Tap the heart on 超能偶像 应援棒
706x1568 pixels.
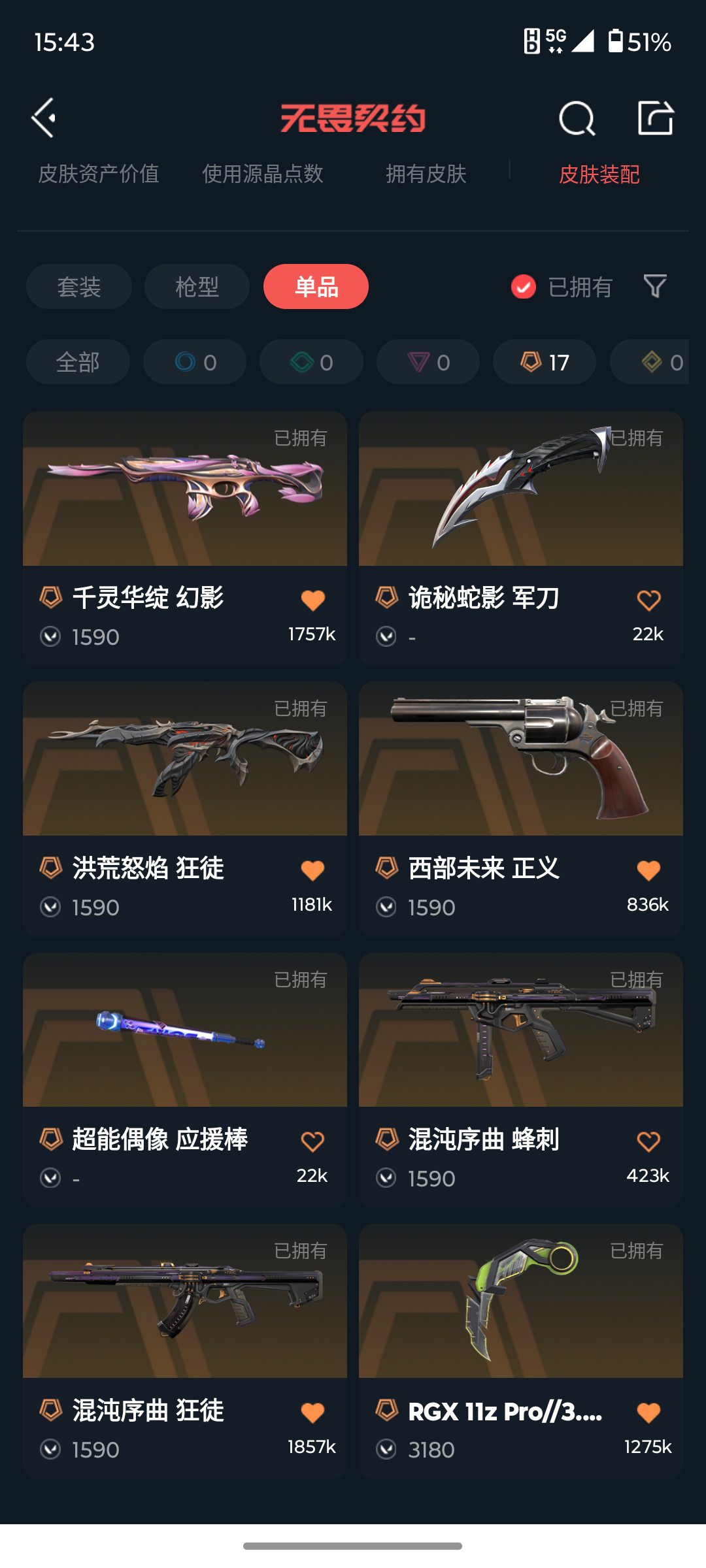pyautogui.click(x=312, y=1141)
